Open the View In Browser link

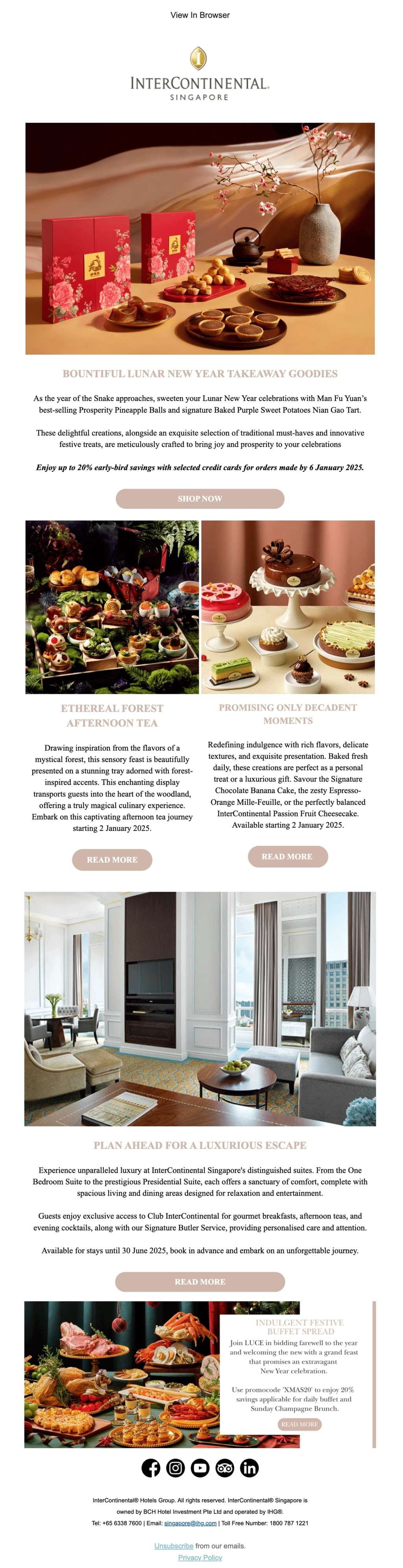200,15
